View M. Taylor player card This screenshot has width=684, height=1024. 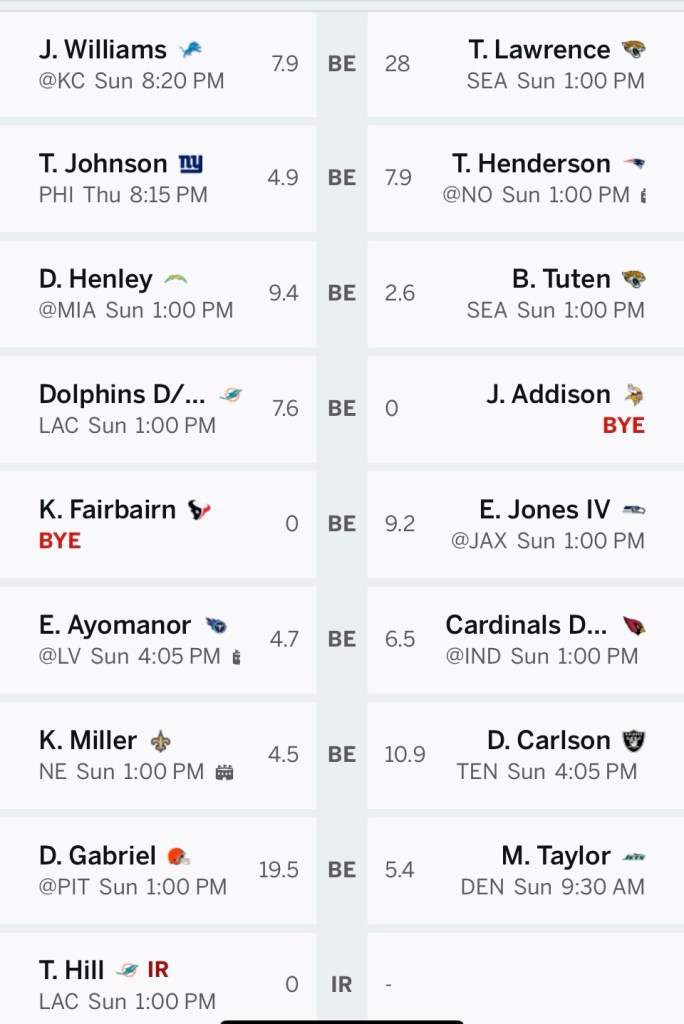(555, 856)
